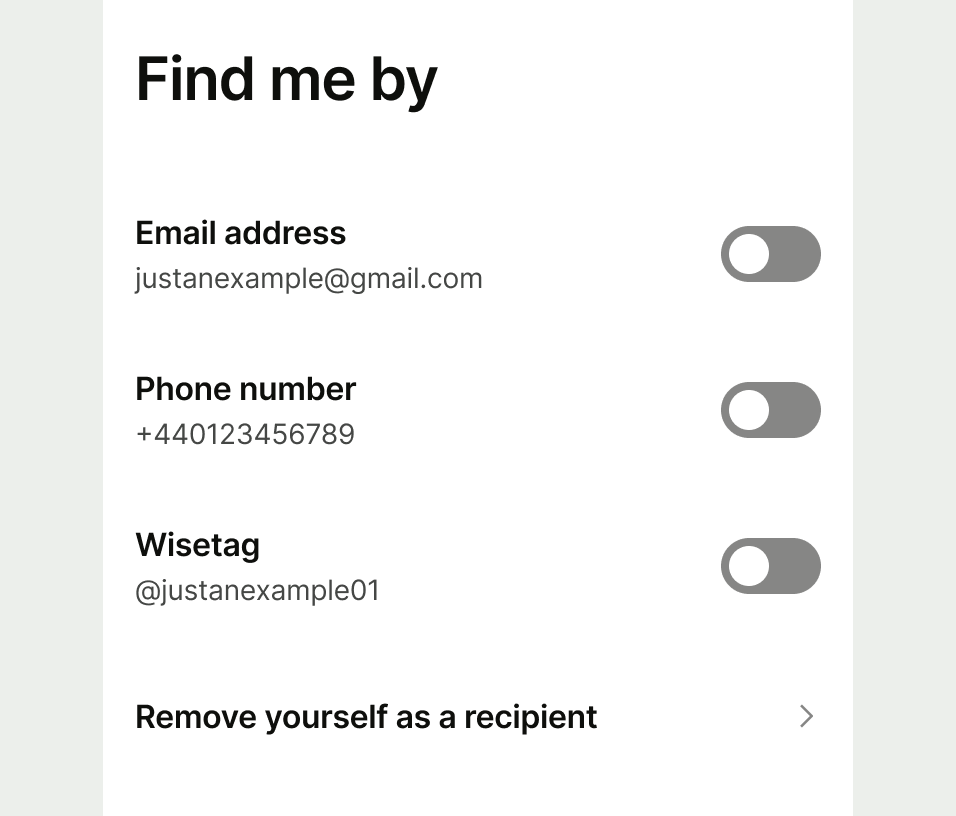956x816 pixels.
Task: Switch on the Wisetag toggle
Action: click(770, 566)
